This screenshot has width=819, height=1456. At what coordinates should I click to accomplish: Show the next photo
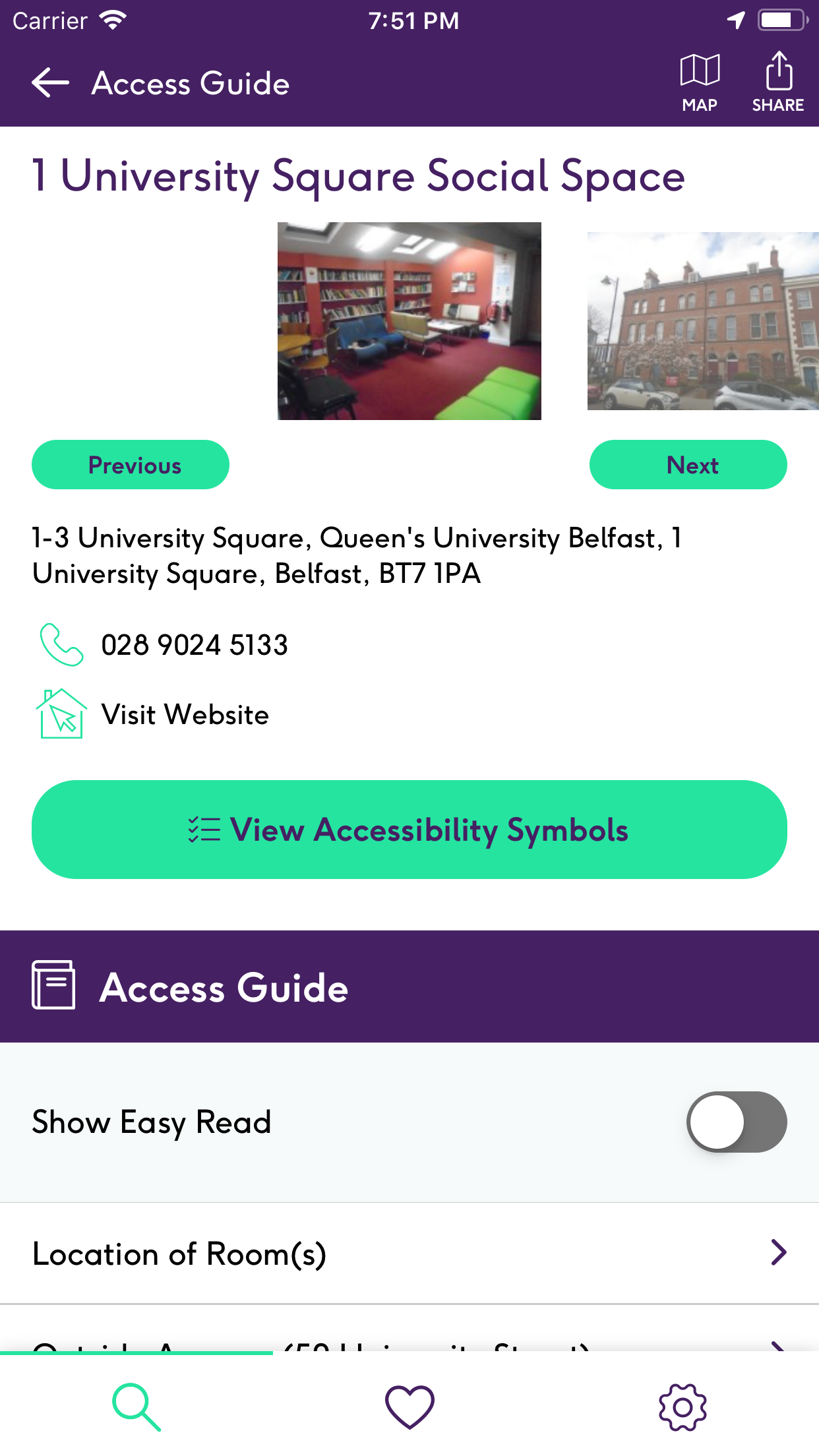688,465
